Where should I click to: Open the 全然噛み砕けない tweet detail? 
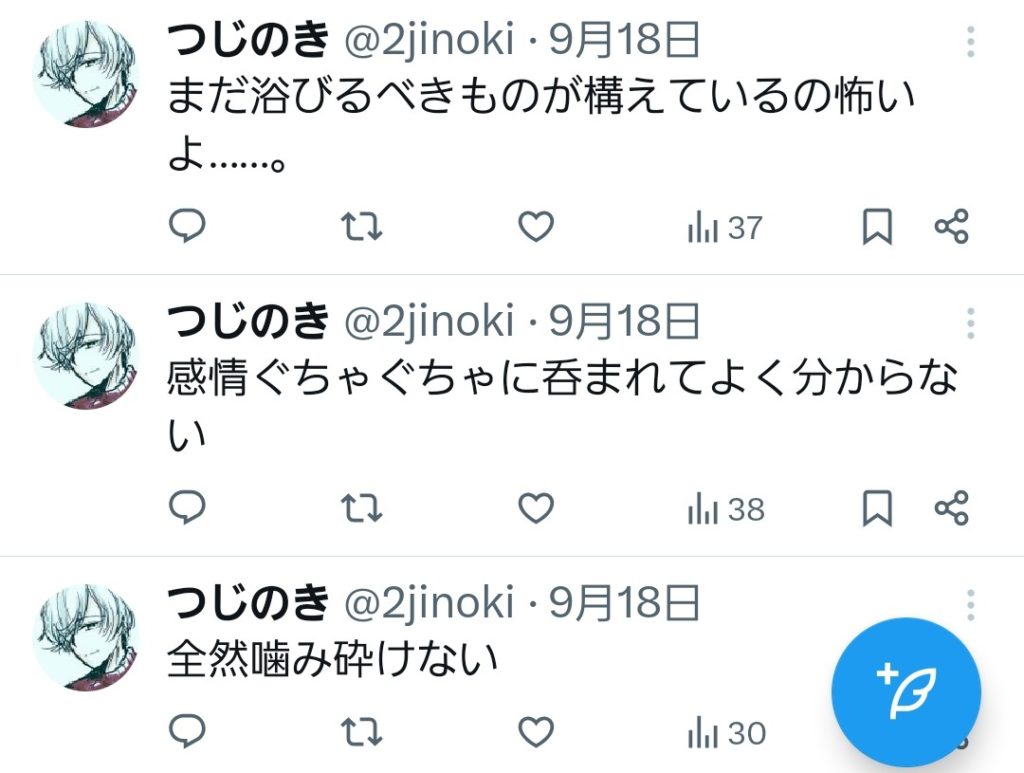600,660
